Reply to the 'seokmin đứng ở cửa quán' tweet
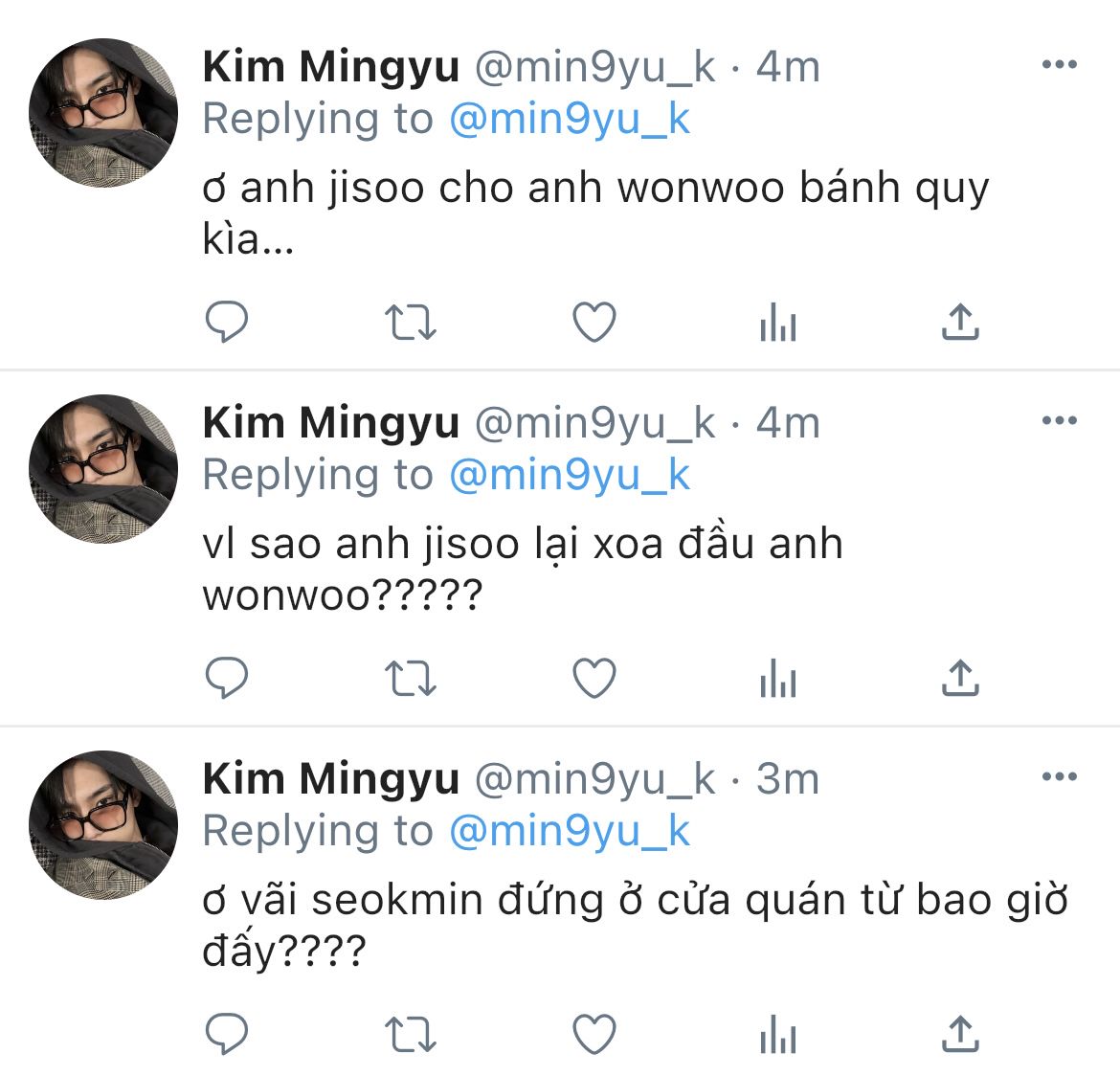Screen dimensions: 1120x1076 227,1034
